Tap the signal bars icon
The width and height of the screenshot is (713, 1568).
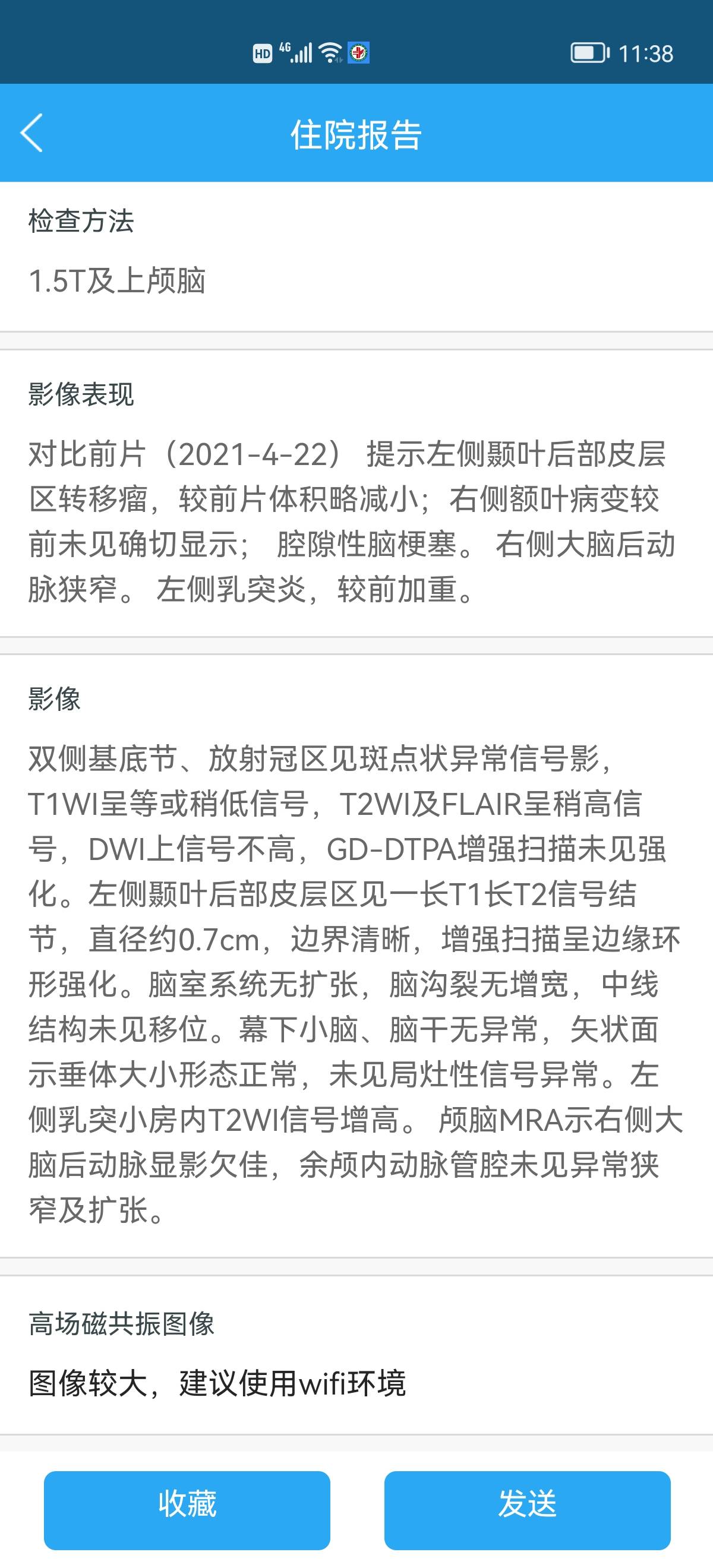click(x=303, y=53)
